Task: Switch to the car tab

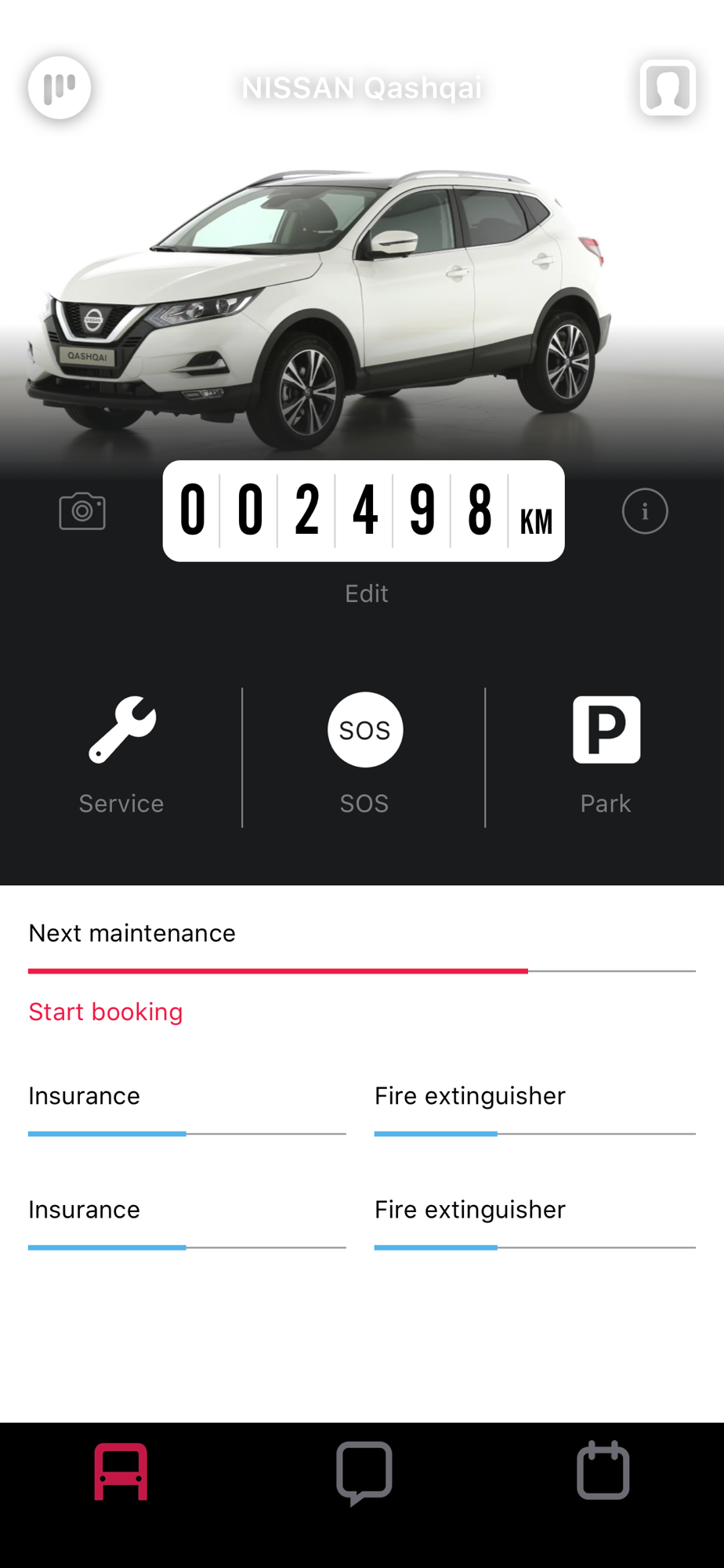Action: click(121, 1472)
